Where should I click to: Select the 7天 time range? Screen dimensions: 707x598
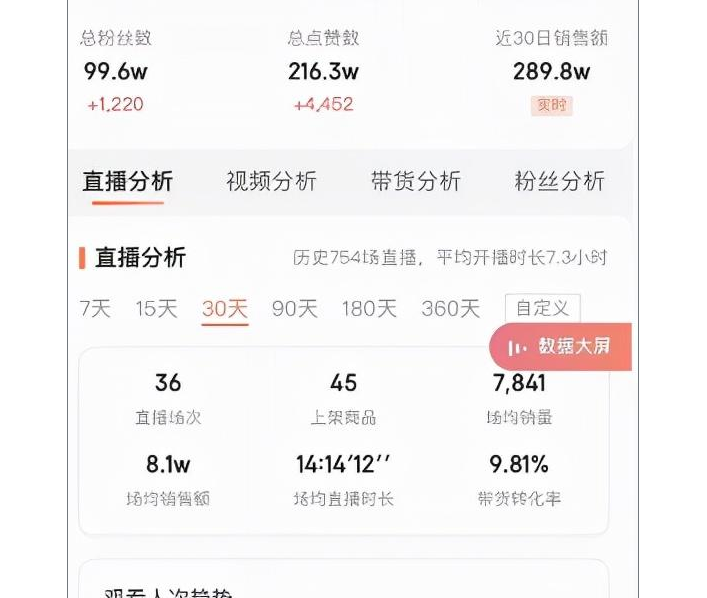tap(95, 309)
